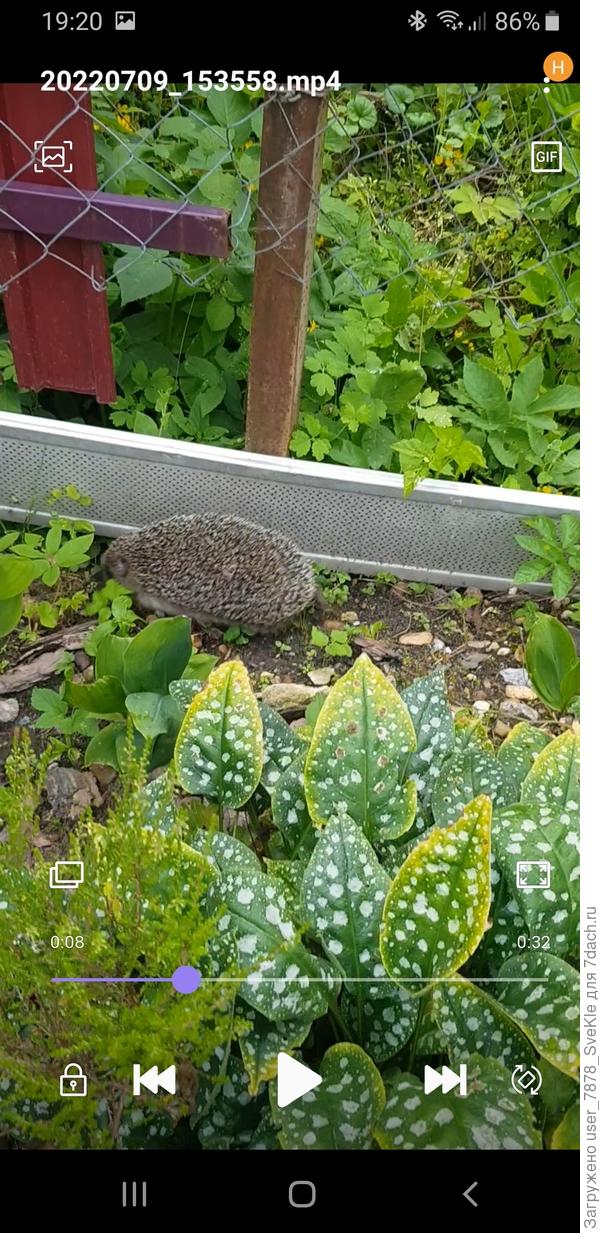Capture a screenshot of the video frame

pyautogui.click(x=53, y=157)
